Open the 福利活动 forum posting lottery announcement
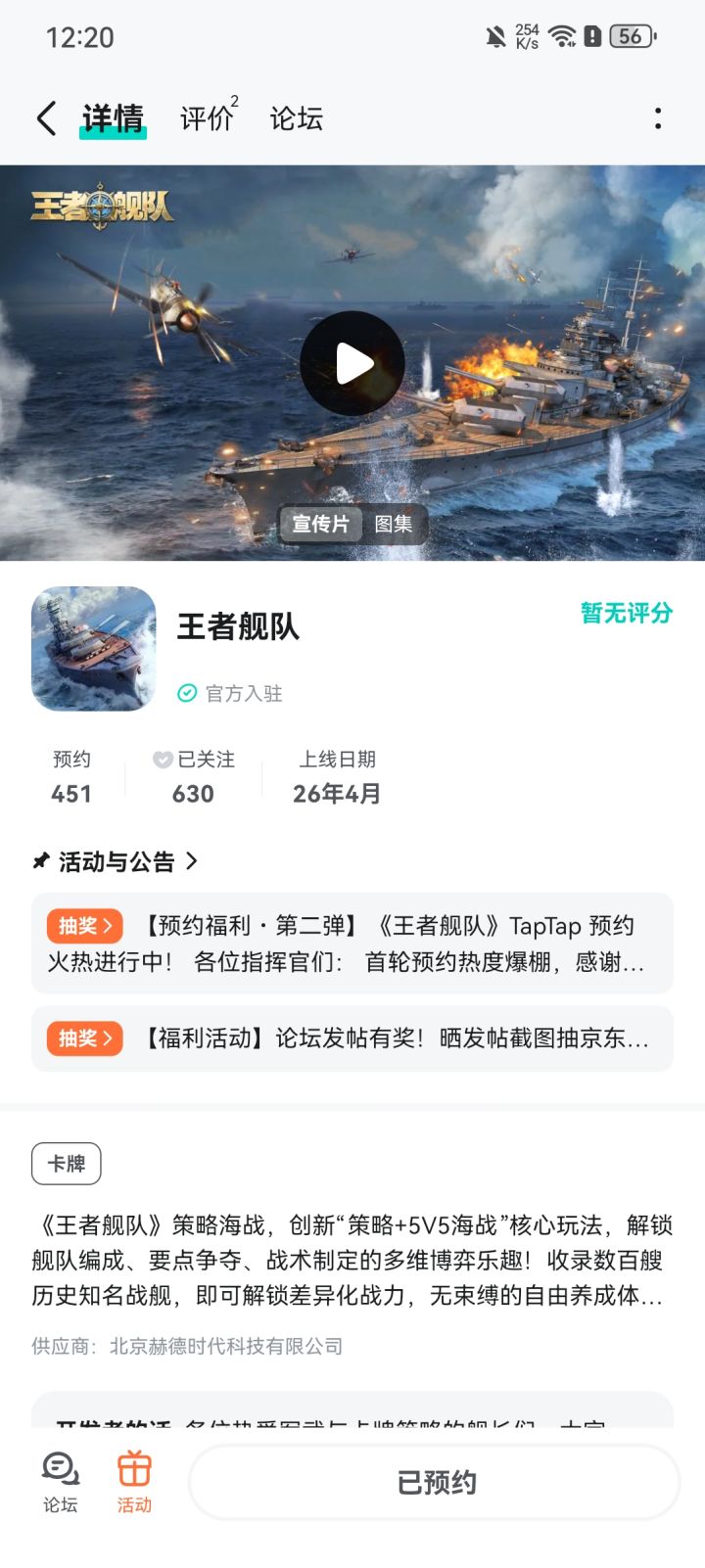The width and height of the screenshot is (705, 1568). point(352,1038)
